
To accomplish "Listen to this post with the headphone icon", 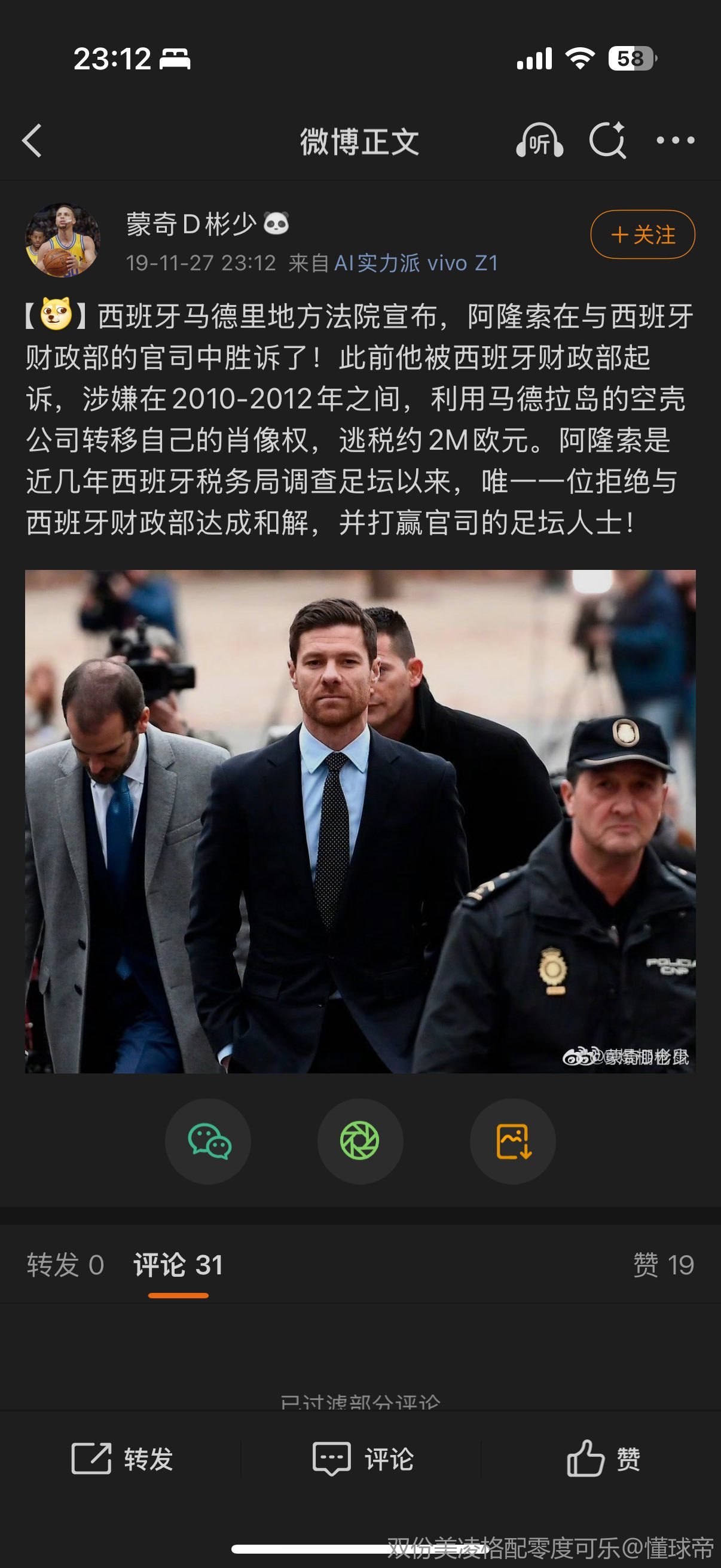I will (539, 141).
